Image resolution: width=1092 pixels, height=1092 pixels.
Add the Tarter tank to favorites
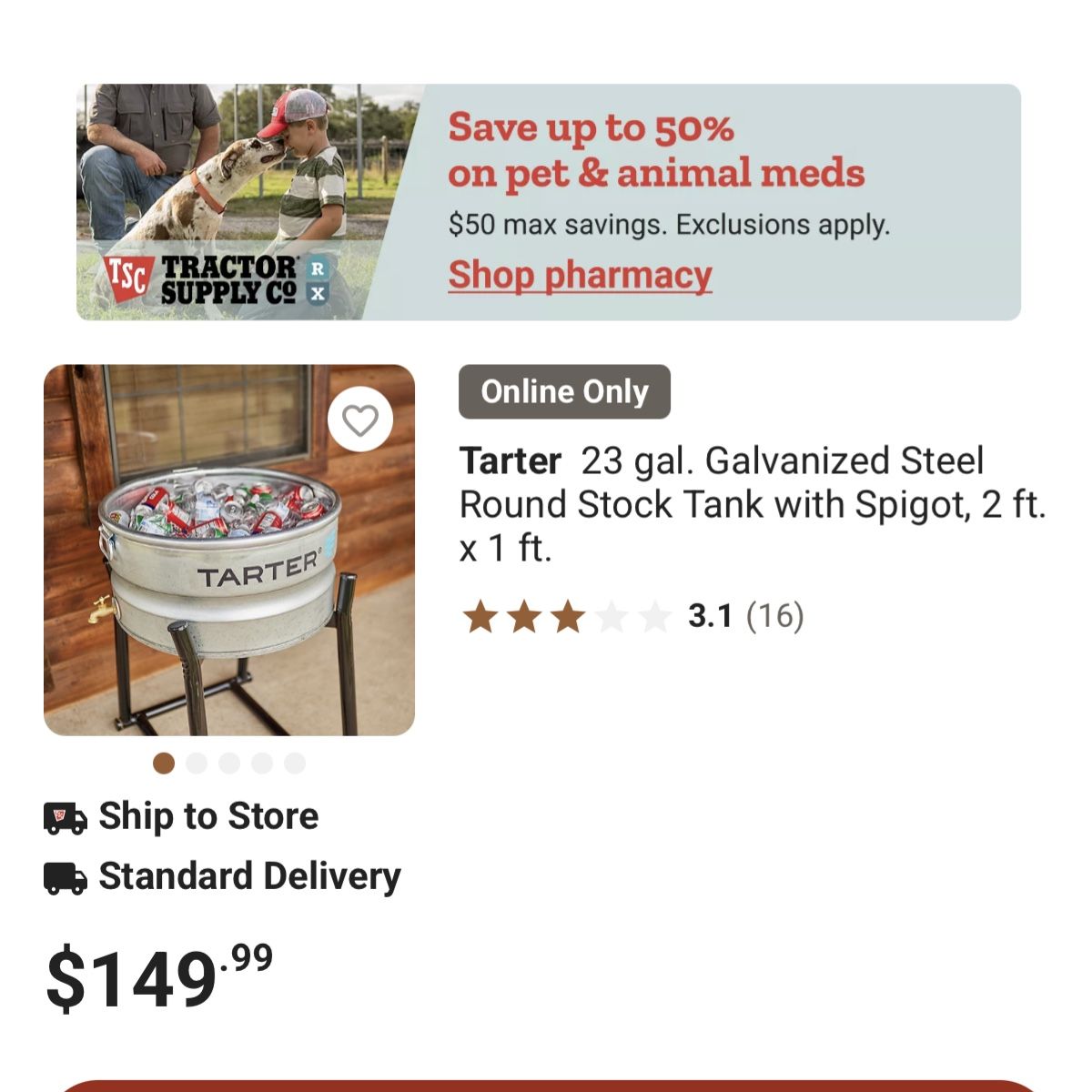[x=360, y=420]
